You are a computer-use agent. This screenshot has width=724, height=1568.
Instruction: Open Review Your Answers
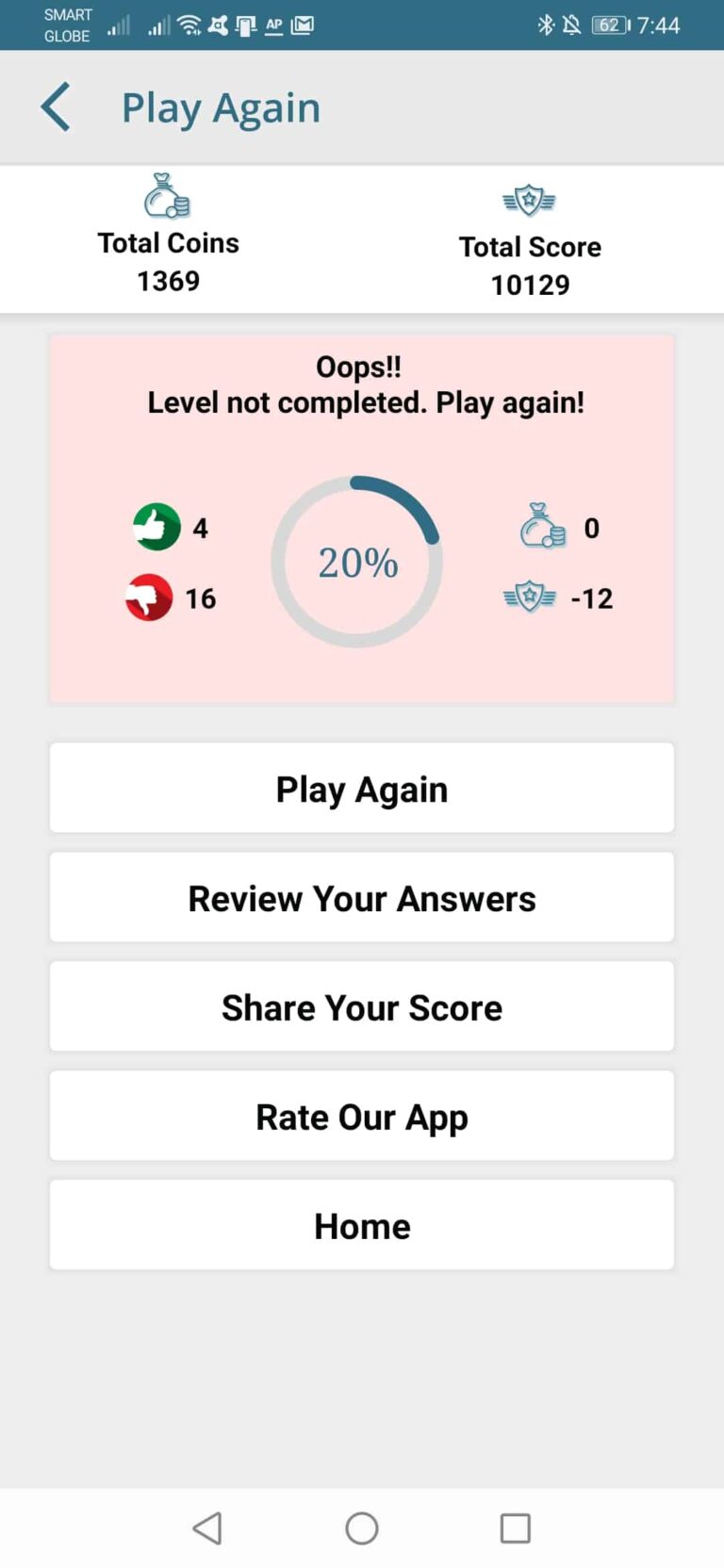pos(362,897)
